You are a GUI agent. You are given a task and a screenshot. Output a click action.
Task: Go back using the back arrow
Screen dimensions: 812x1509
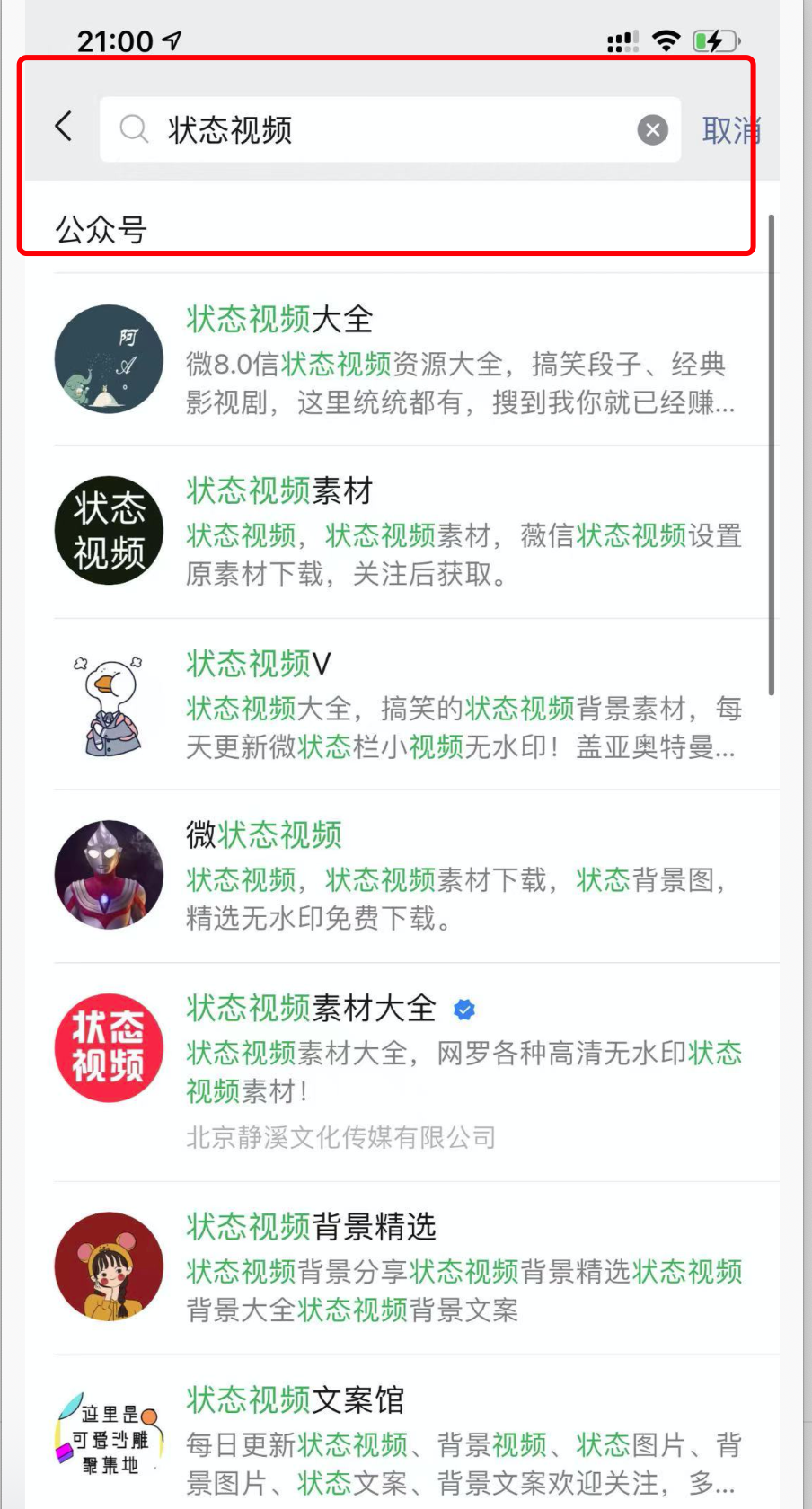64,127
